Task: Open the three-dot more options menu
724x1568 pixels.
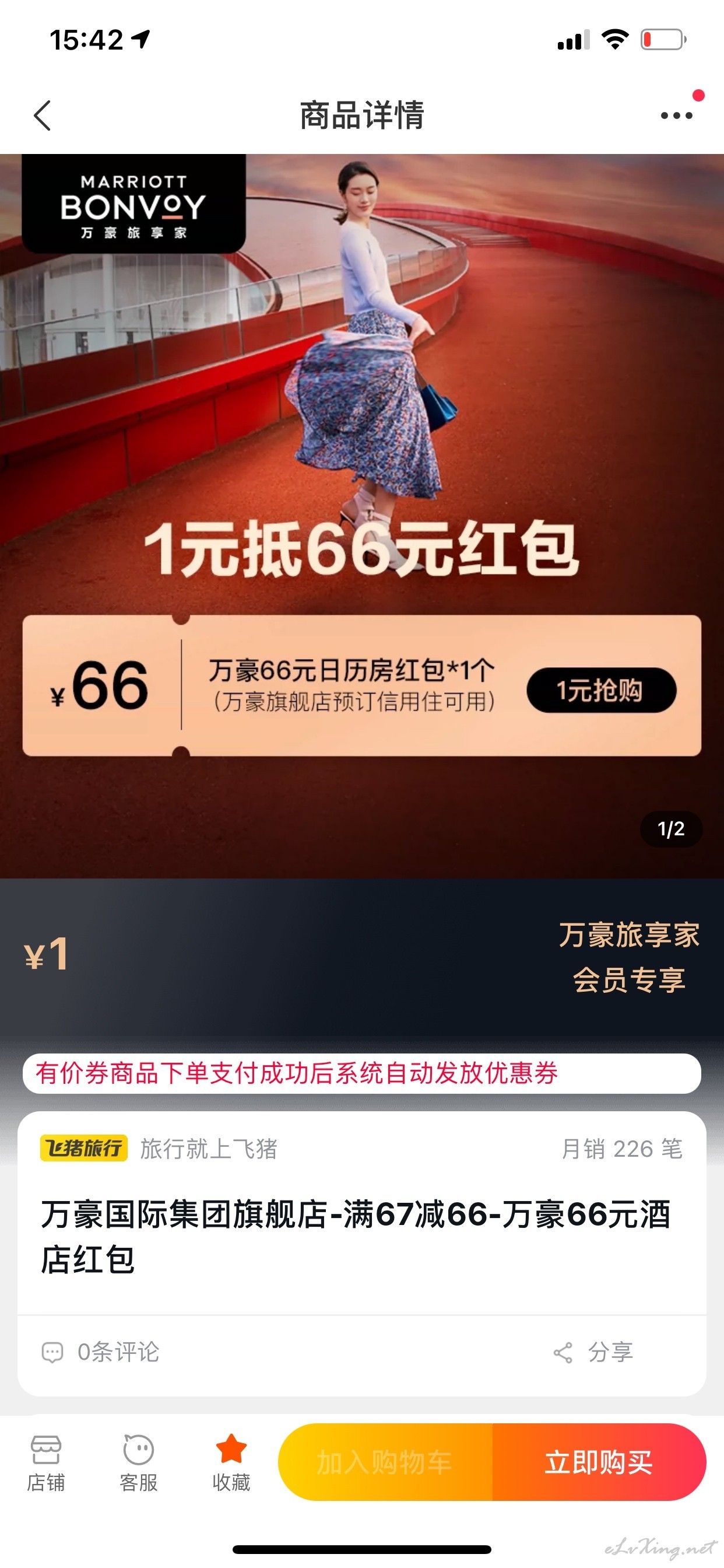Action: (677, 115)
